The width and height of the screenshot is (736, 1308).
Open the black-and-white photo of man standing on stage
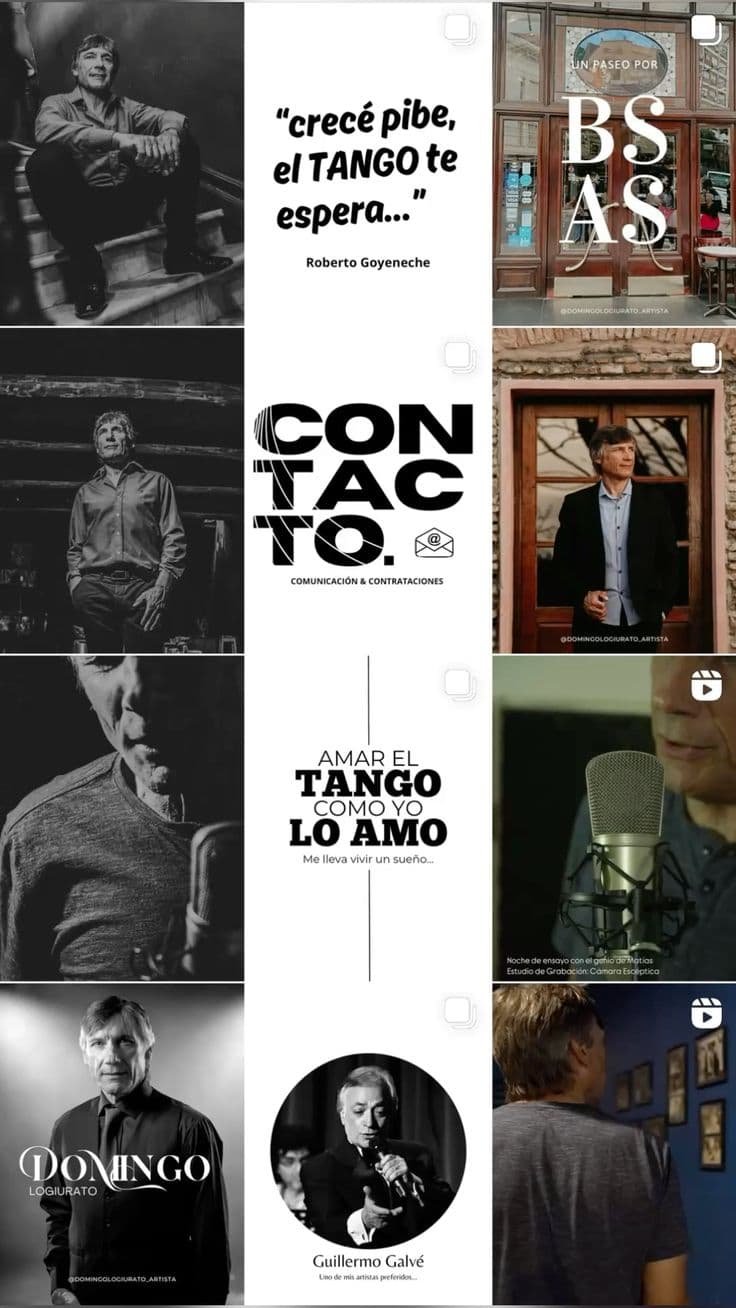(122, 490)
